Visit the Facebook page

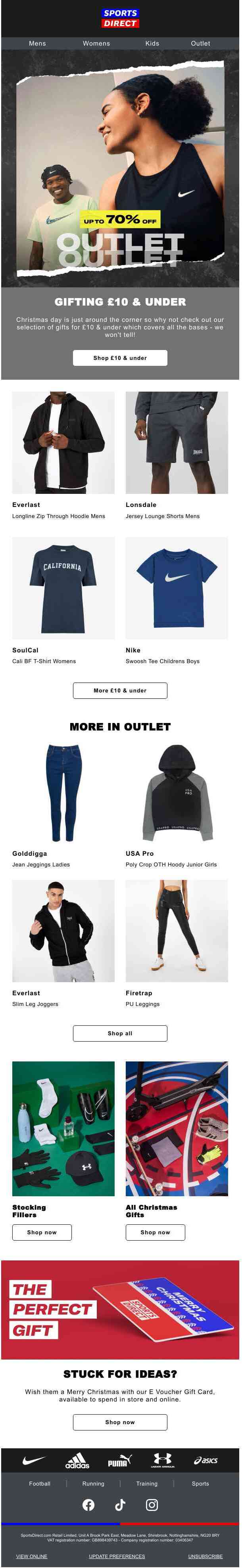coord(88,1505)
